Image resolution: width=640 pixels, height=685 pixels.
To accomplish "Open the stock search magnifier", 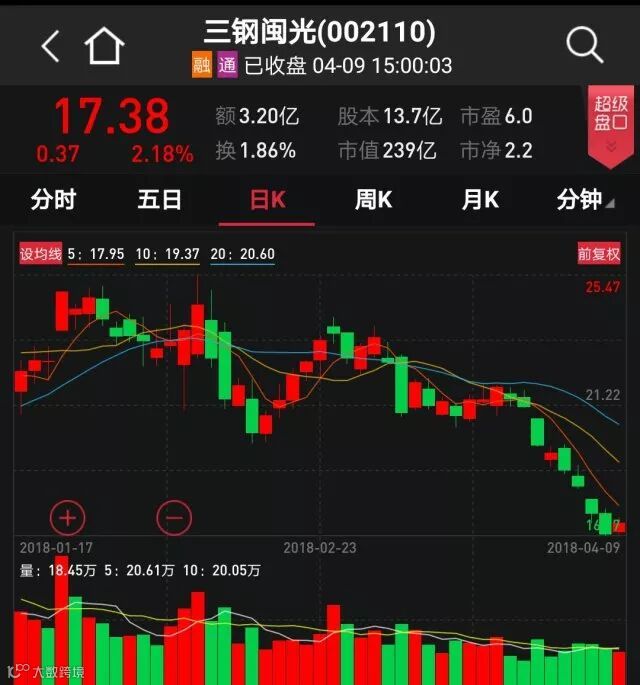I will pyautogui.click(x=584, y=45).
